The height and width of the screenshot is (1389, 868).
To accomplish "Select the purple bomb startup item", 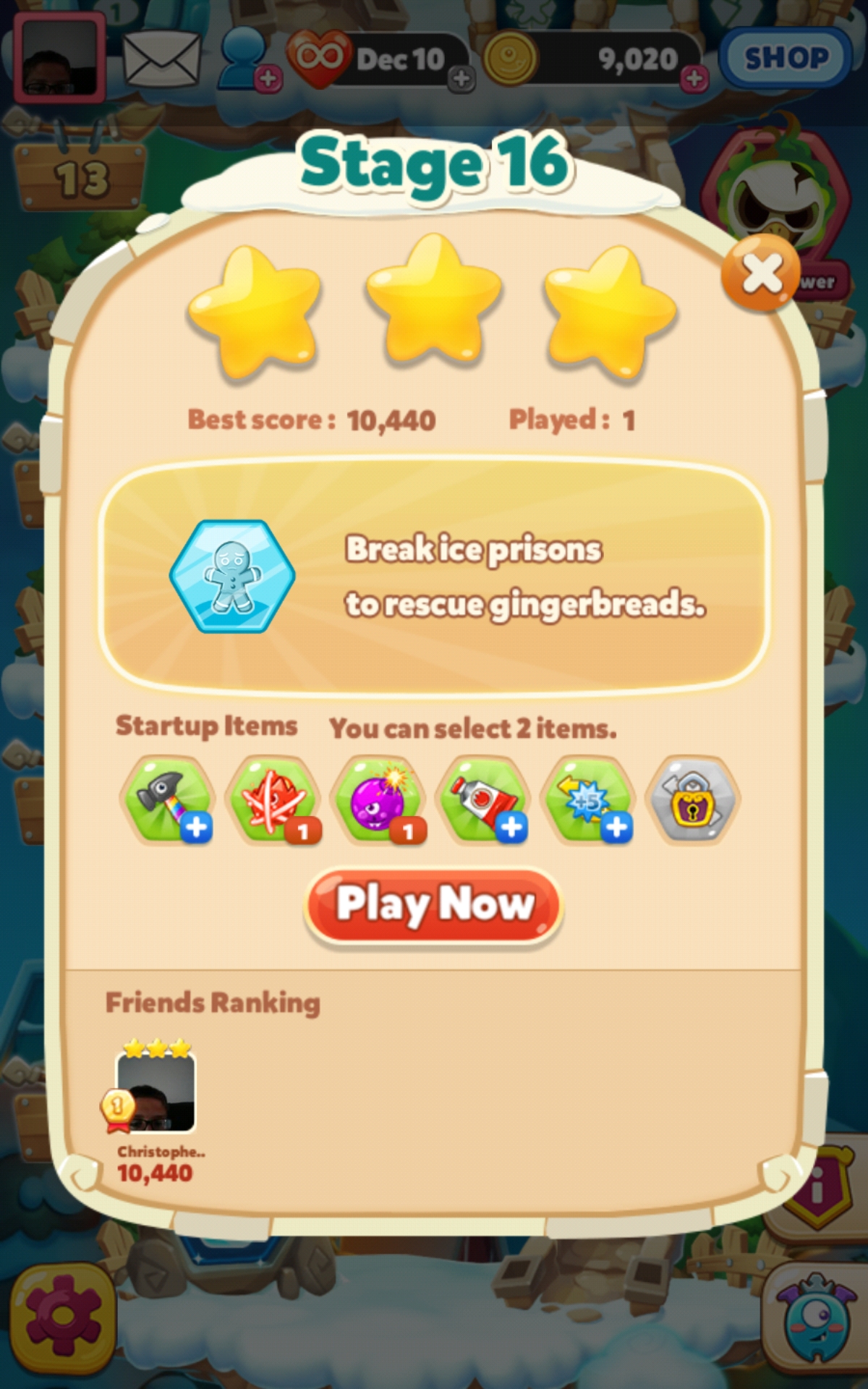I will [378, 800].
